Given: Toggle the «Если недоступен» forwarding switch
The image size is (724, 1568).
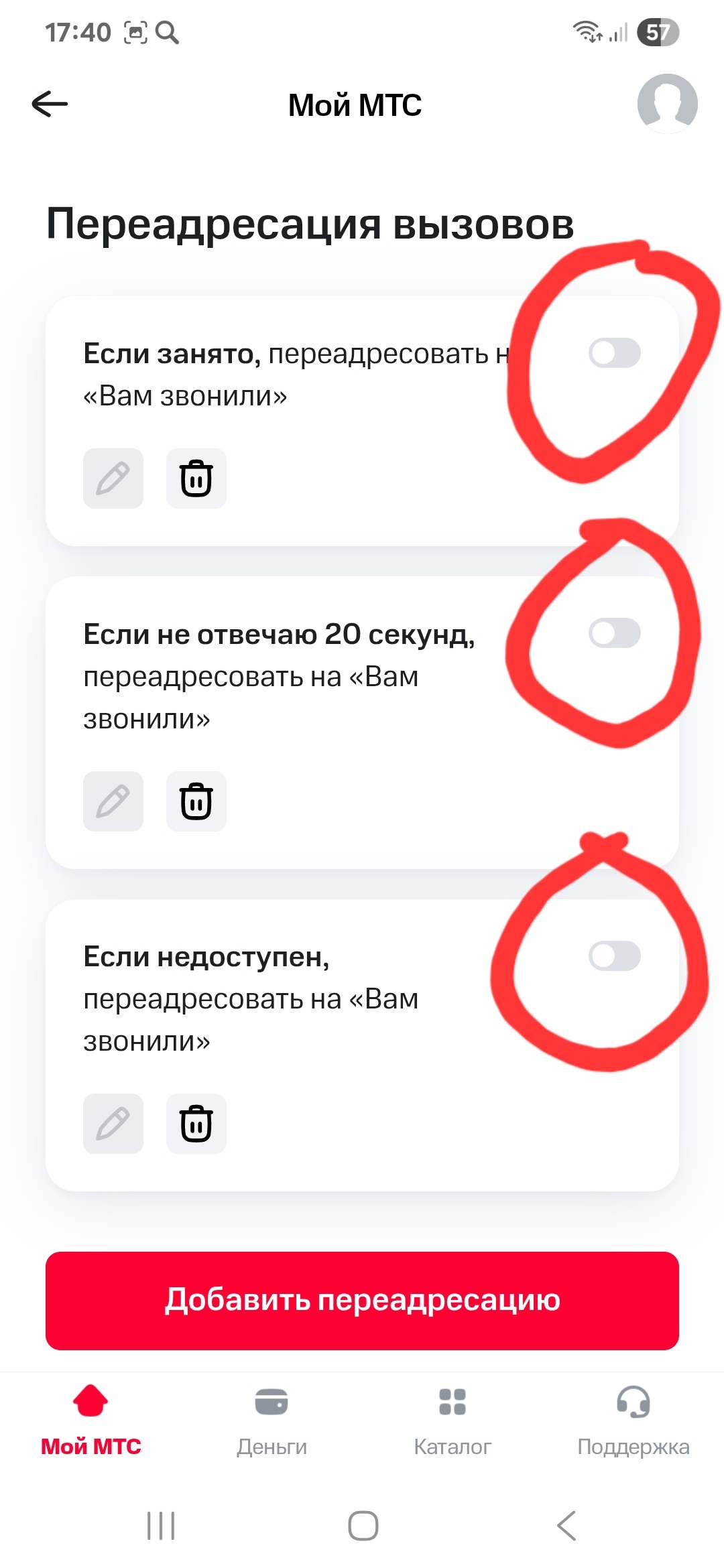Looking at the screenshot, I should click(614, 956).
